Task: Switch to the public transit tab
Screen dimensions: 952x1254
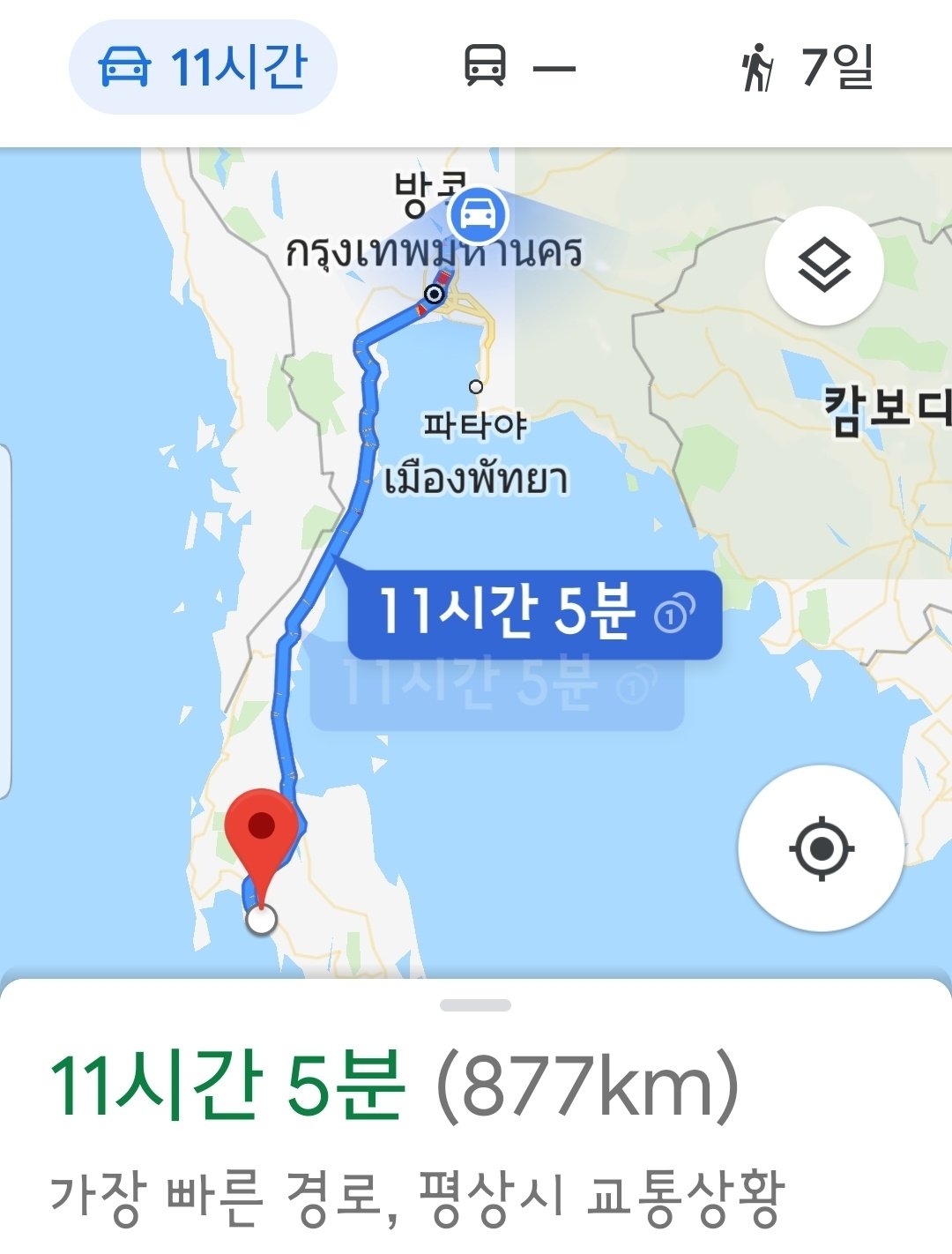Action: coord(518,67)
